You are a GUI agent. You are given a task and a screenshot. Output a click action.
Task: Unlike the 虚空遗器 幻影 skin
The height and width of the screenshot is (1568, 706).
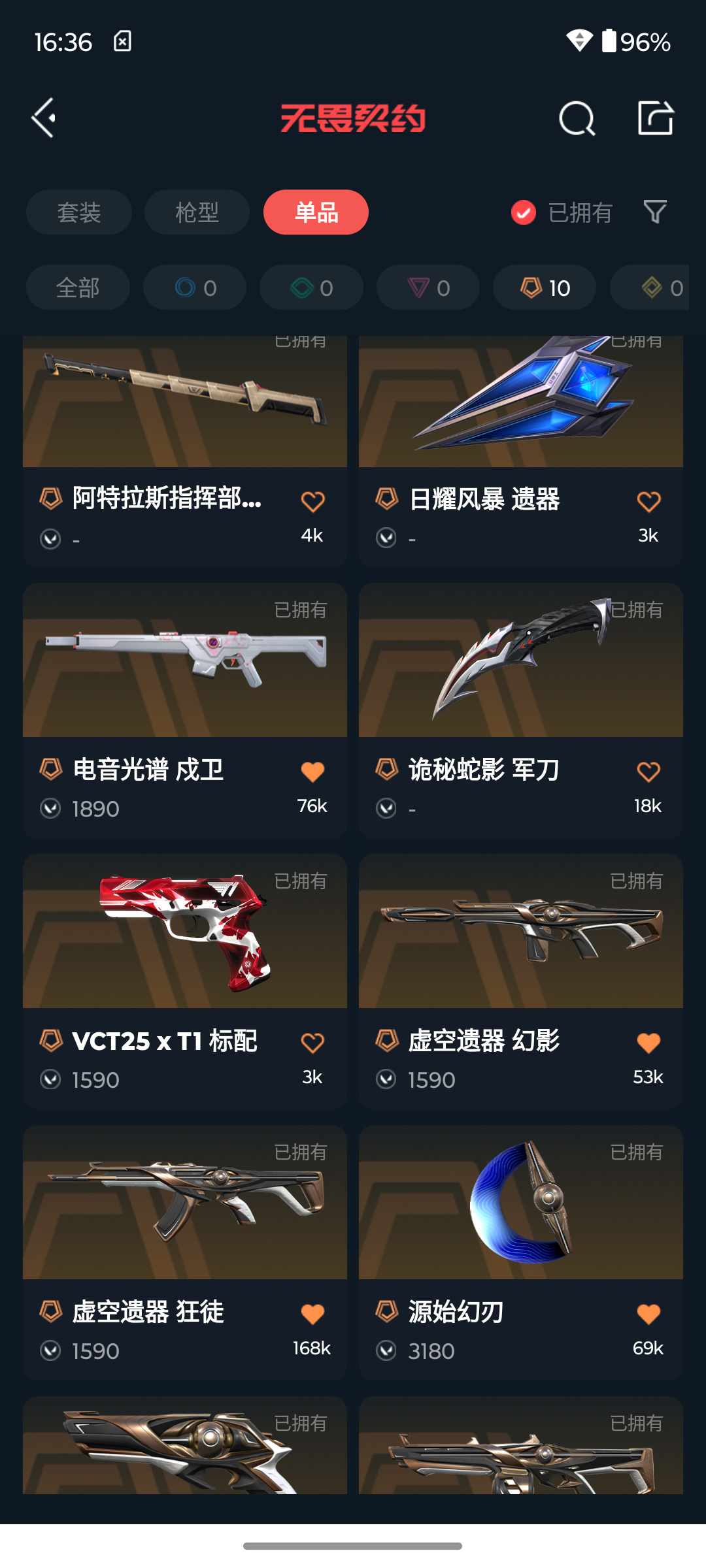(648, 1043)
